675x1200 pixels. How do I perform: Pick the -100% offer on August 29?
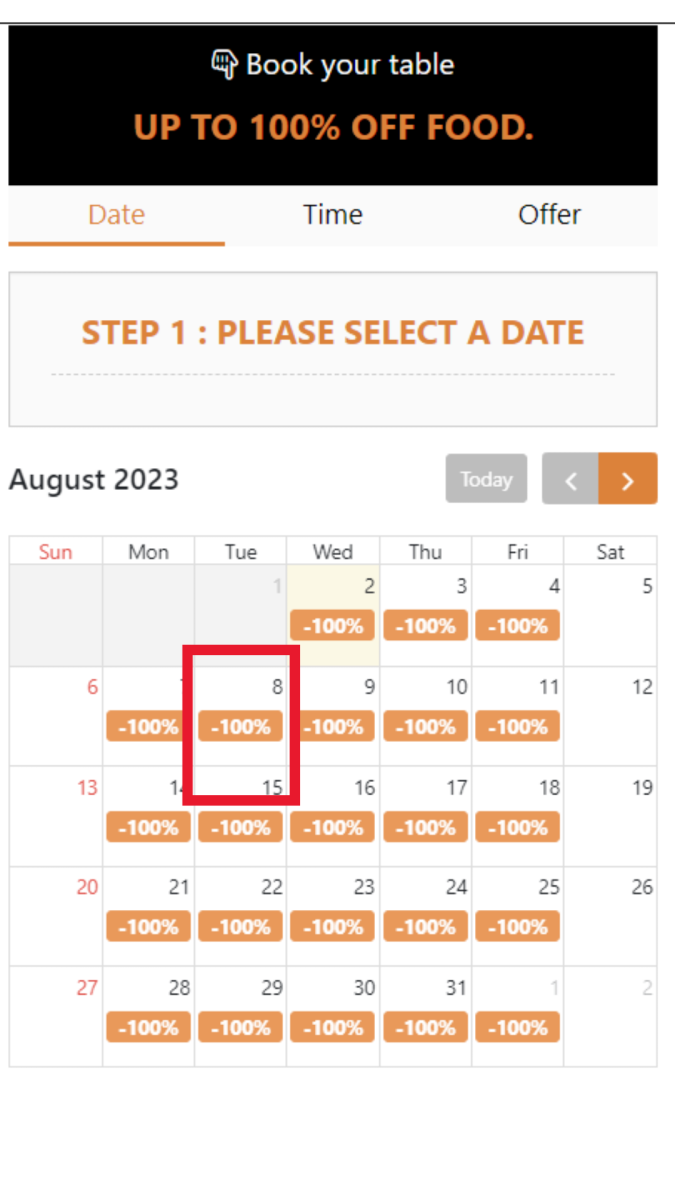[x=240, y=1027]
